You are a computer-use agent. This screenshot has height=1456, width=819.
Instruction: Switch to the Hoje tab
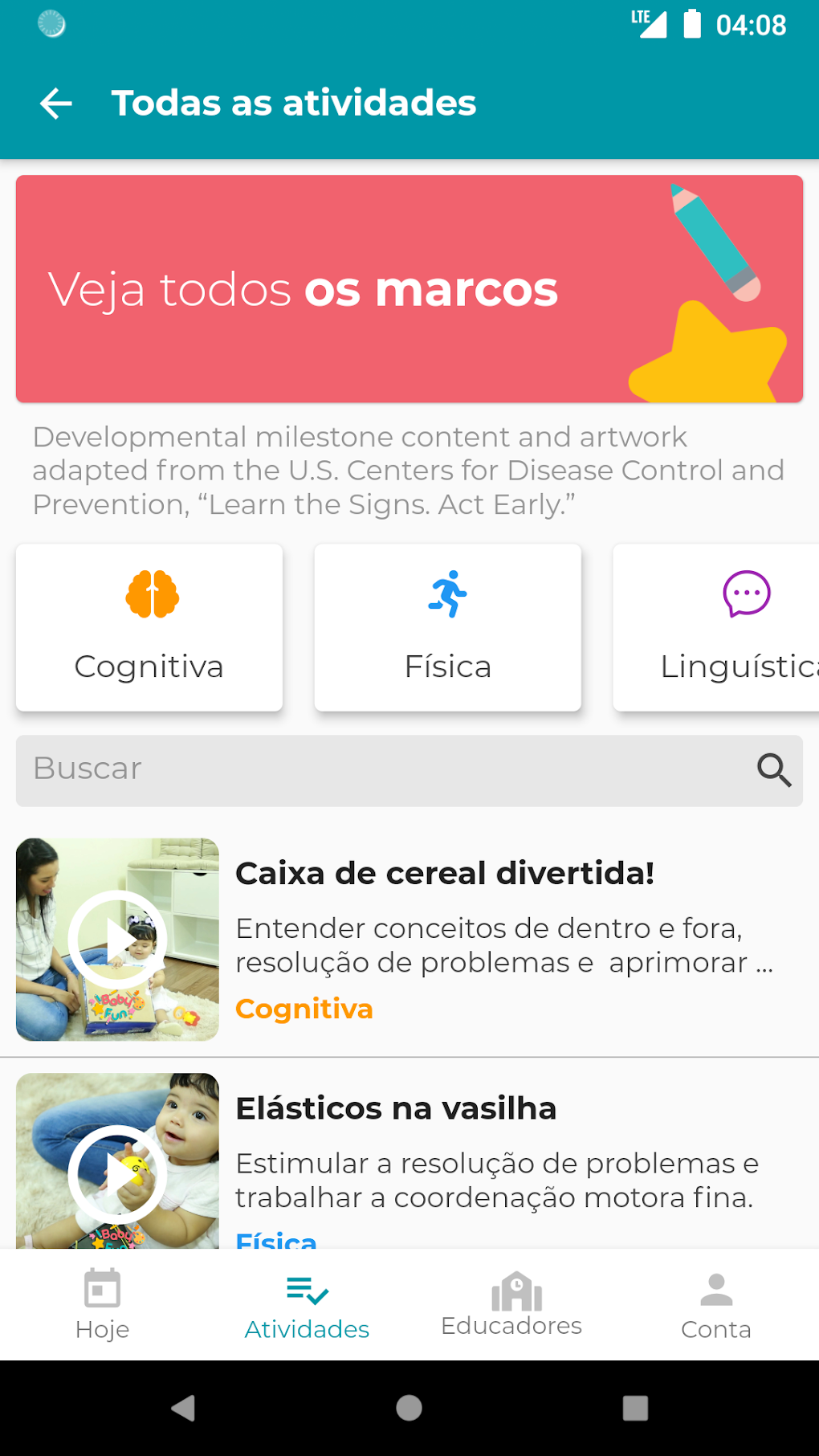(102, 1304)
